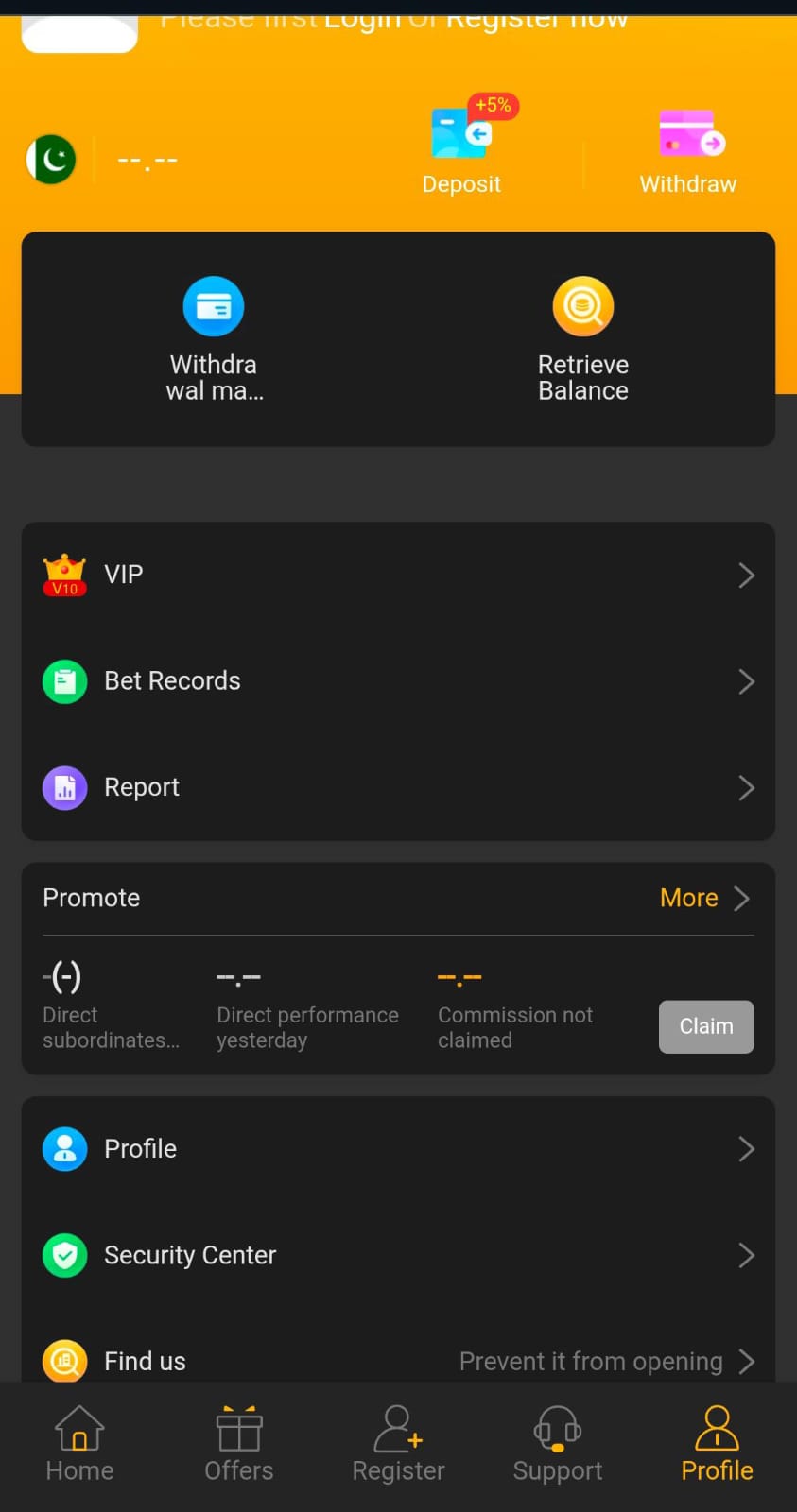Open the Find us row

coord(398,1361)
